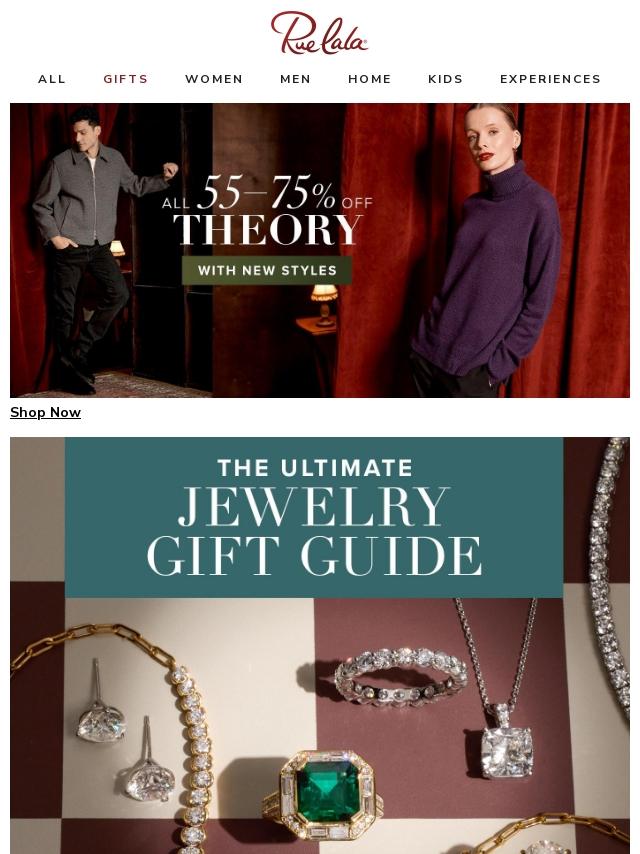The height and width of the screenshot is (854, 640).
Task: Tap the Rue La La logo
Action: coord(320,33)
